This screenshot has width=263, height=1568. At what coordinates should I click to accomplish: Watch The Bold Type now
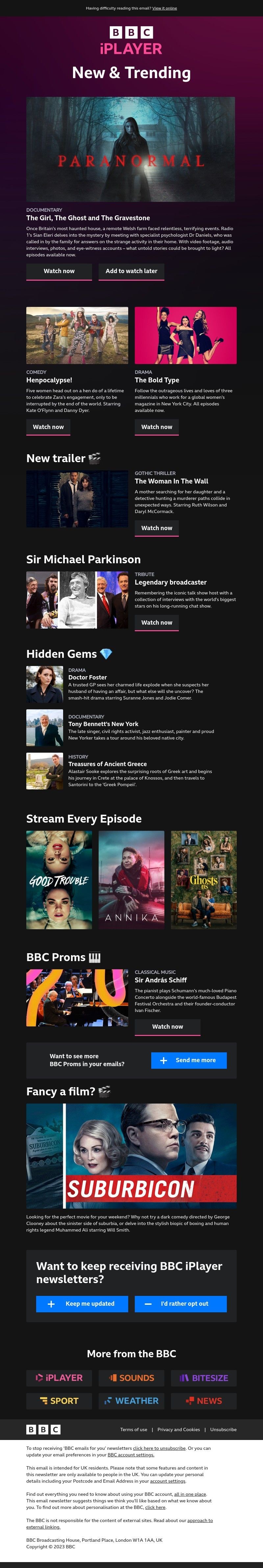[x=157, y=427]
